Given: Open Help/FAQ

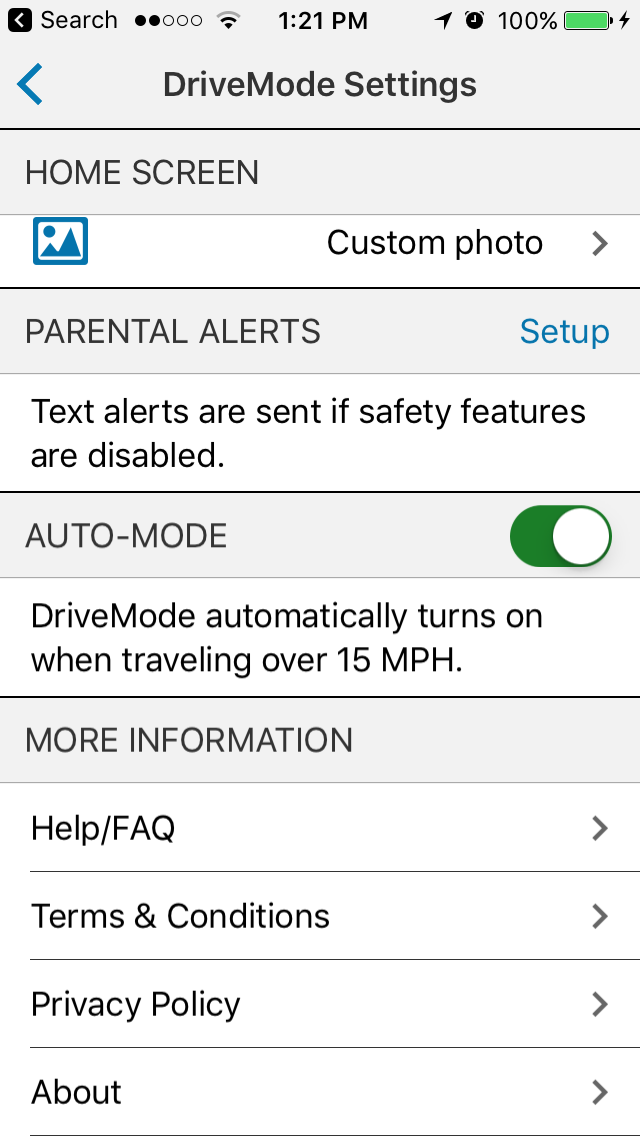Looking at the screenshot, I should pos(320,827).
